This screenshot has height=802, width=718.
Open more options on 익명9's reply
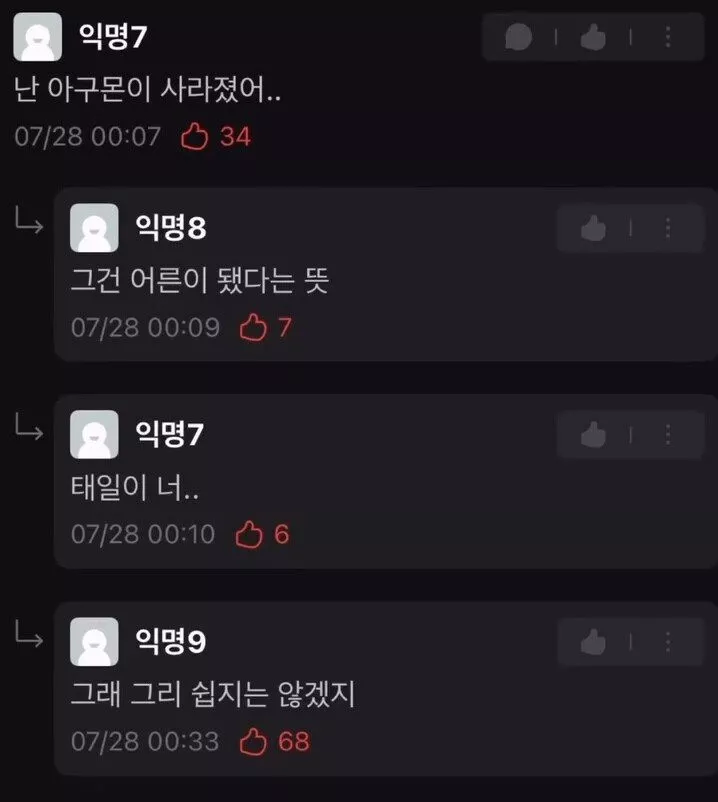click(668, 641)
